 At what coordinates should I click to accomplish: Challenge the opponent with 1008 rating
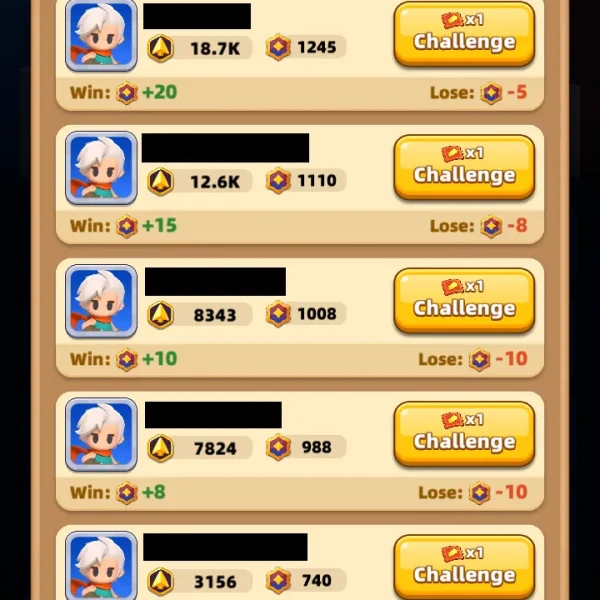click(464, 300)
